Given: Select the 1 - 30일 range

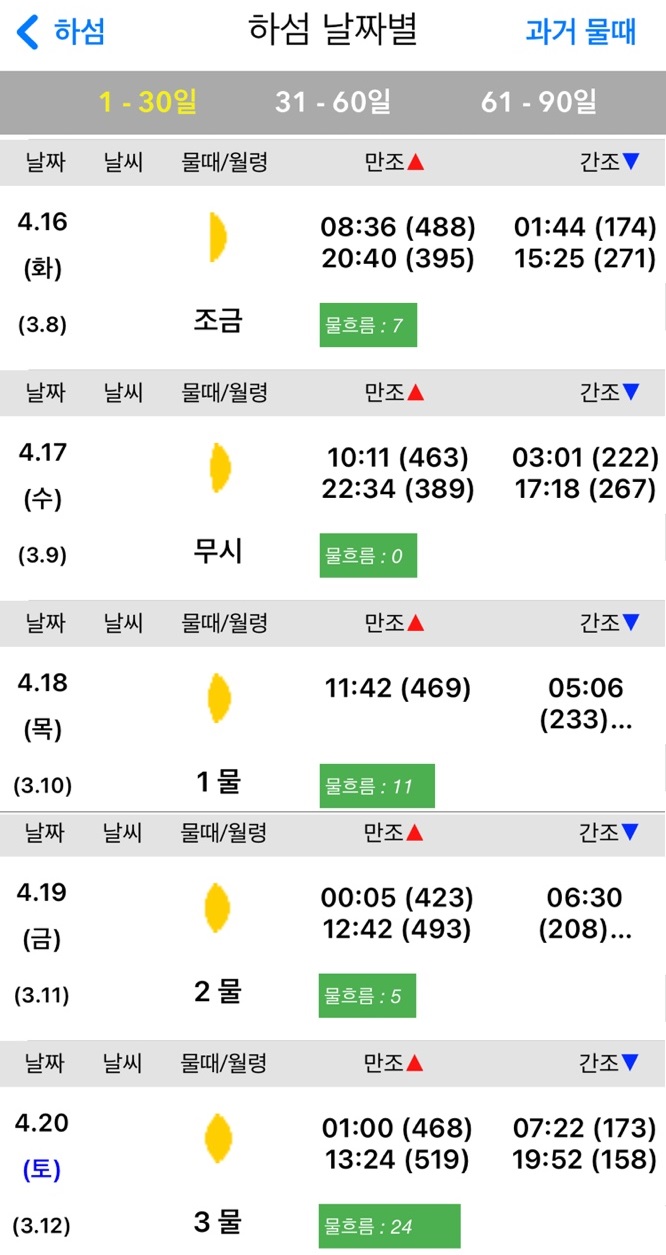Looking at the screenshot, I should pyautogui.click(x=148, y=101).
